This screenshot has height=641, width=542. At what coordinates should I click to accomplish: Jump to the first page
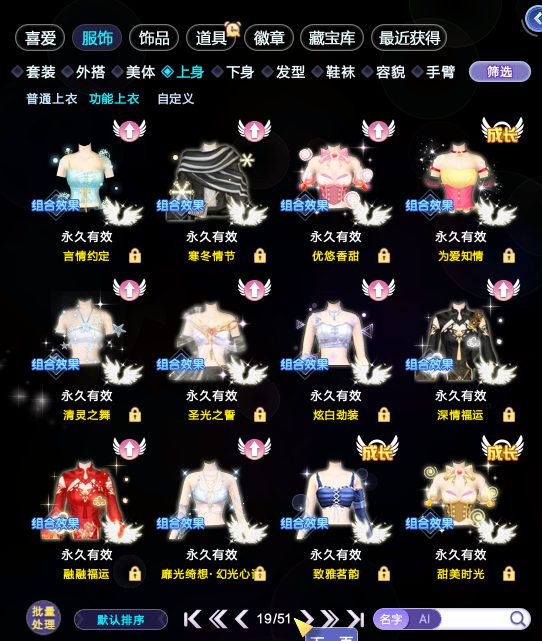[192, 619]
